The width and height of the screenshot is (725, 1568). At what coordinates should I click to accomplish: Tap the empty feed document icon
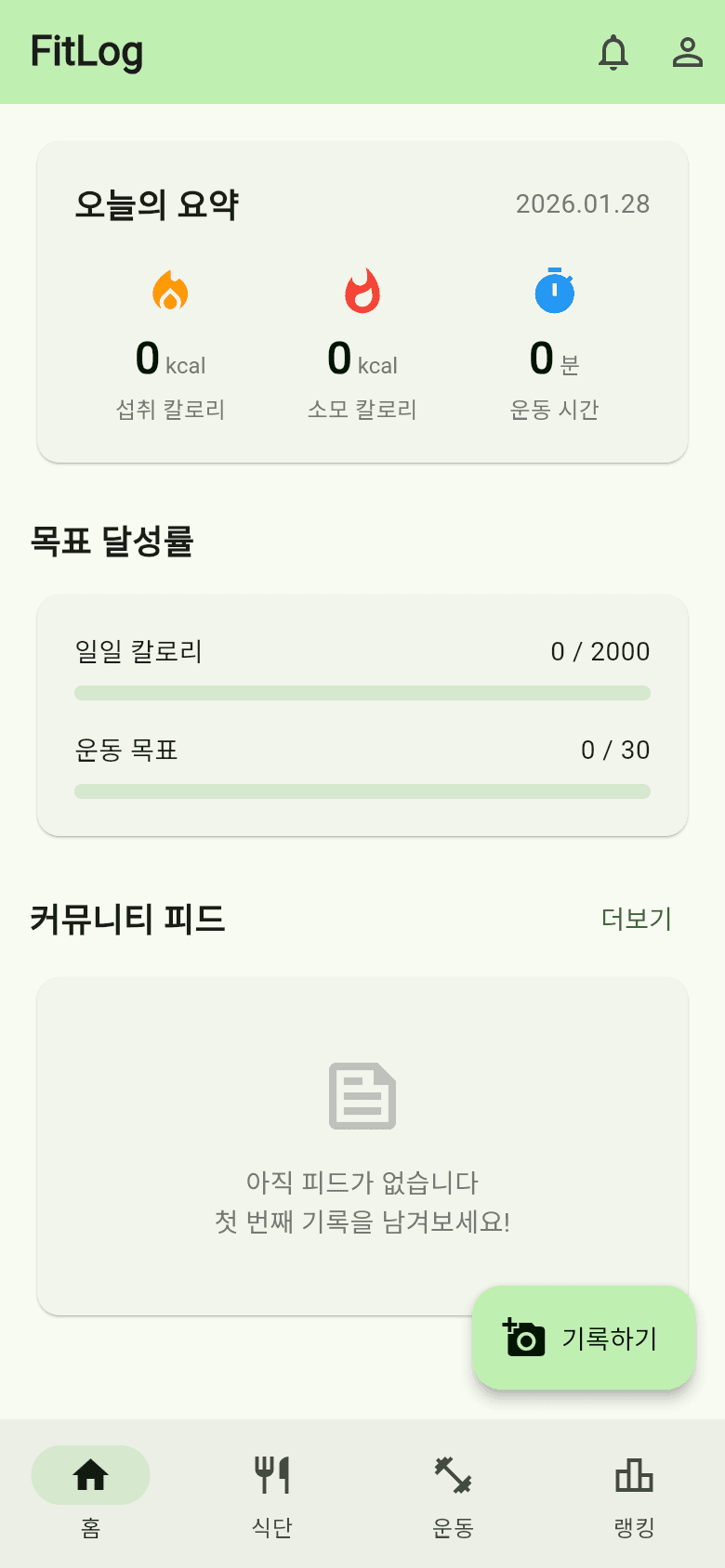362,1096
